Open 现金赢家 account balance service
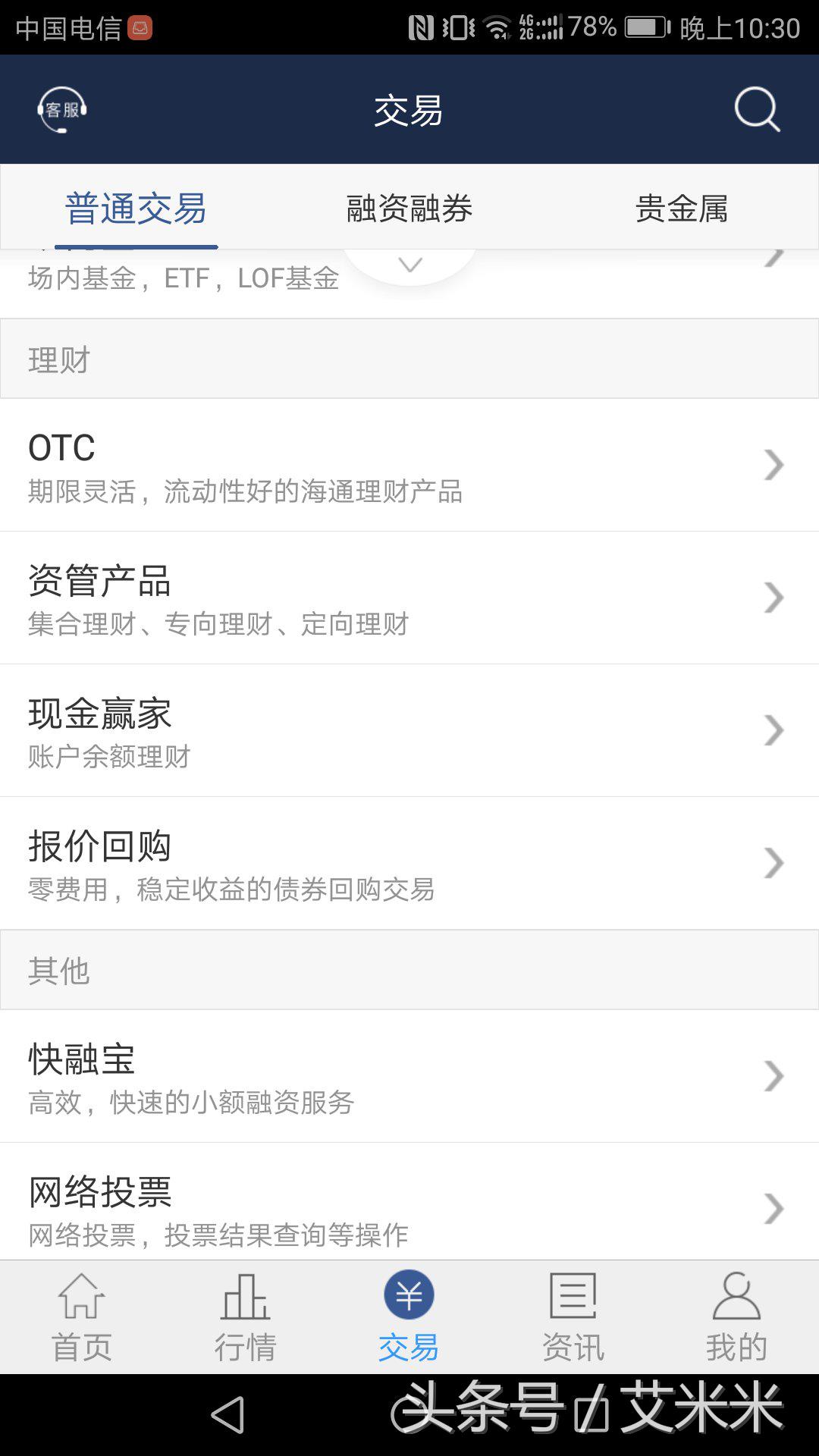The width and height of the screenshot is (819, 1456). [x=409, y=730]
